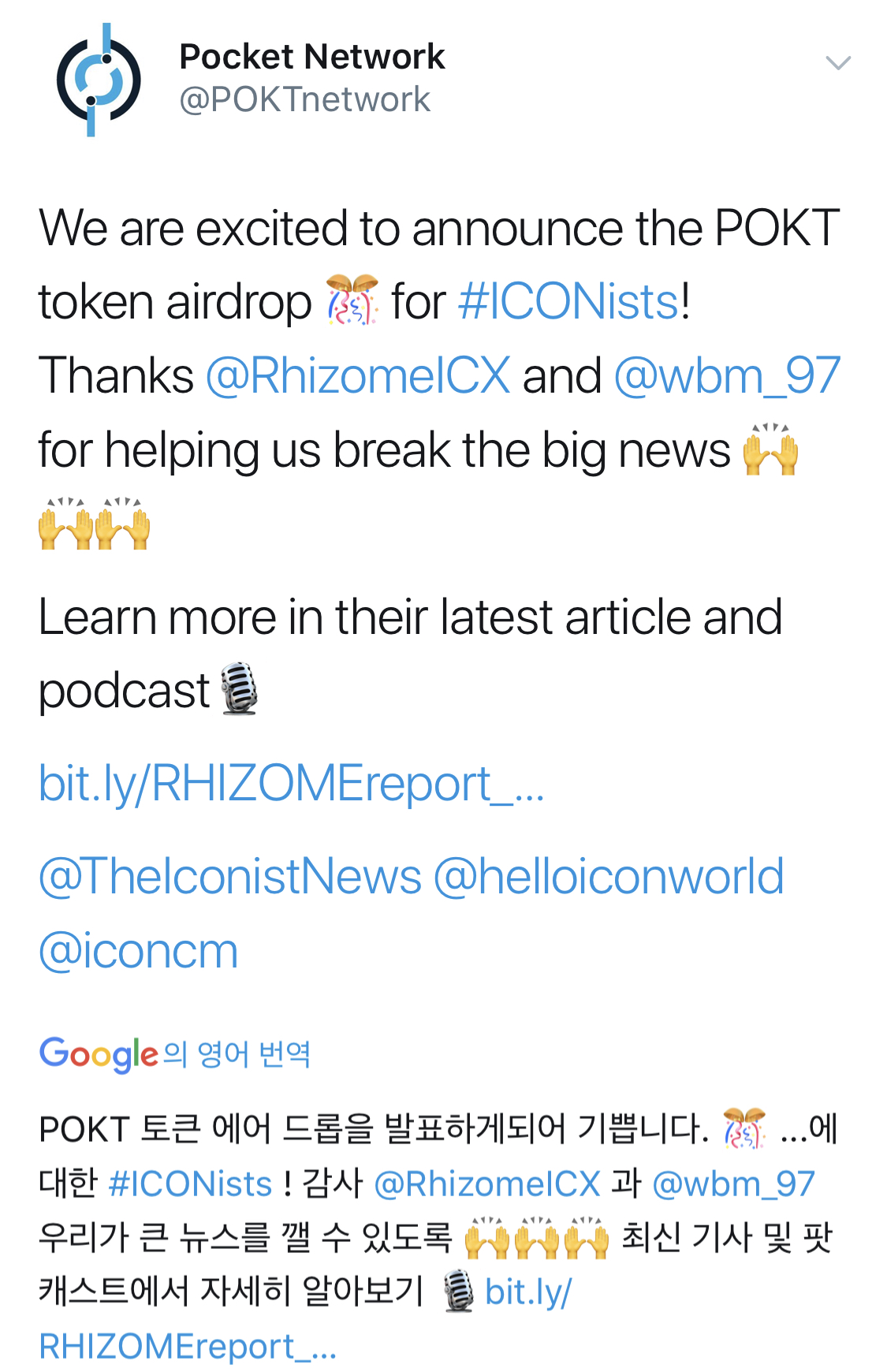Open the #ICONists hashtag in the tweet
This screenshot has width=887, height=1372.
tap(568, 303)
